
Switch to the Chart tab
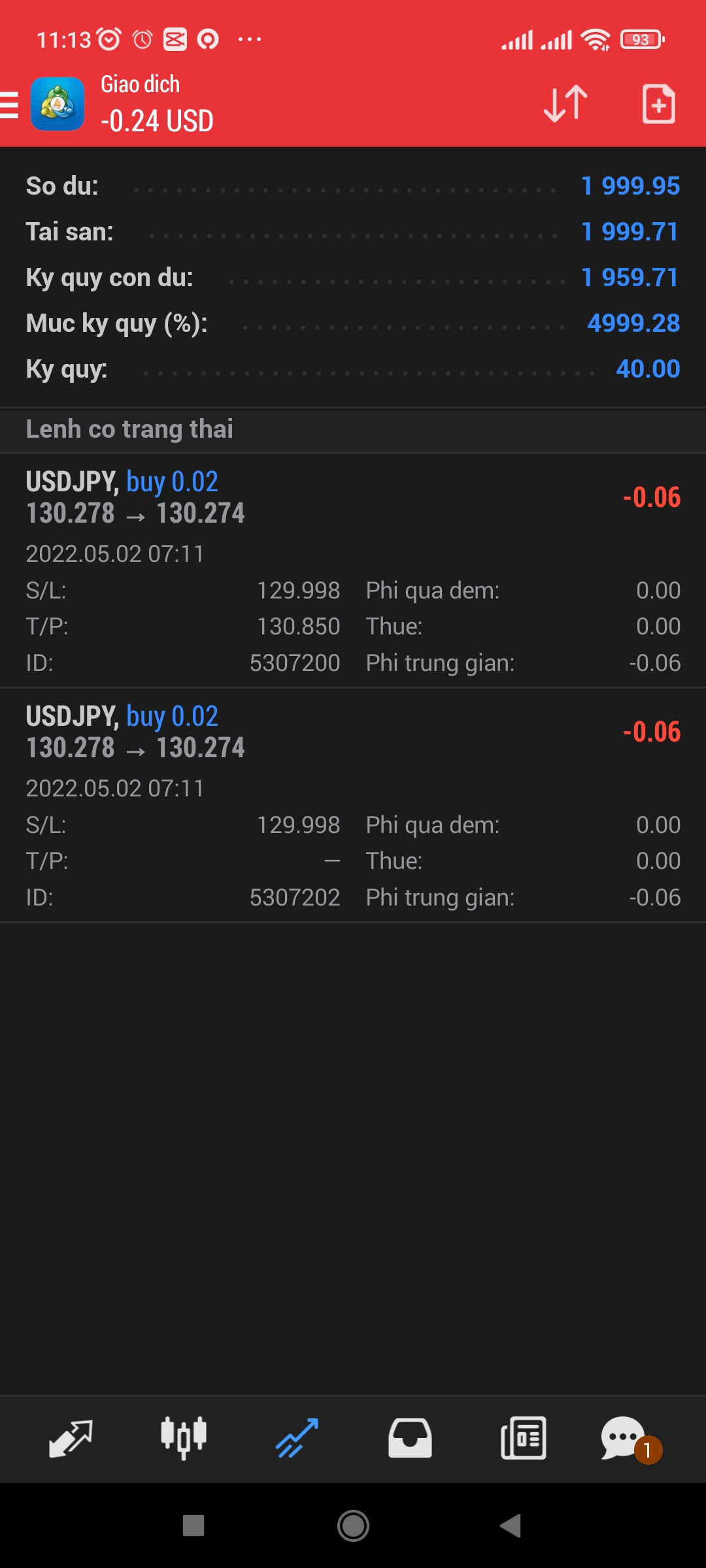(x=184, y=1438)
